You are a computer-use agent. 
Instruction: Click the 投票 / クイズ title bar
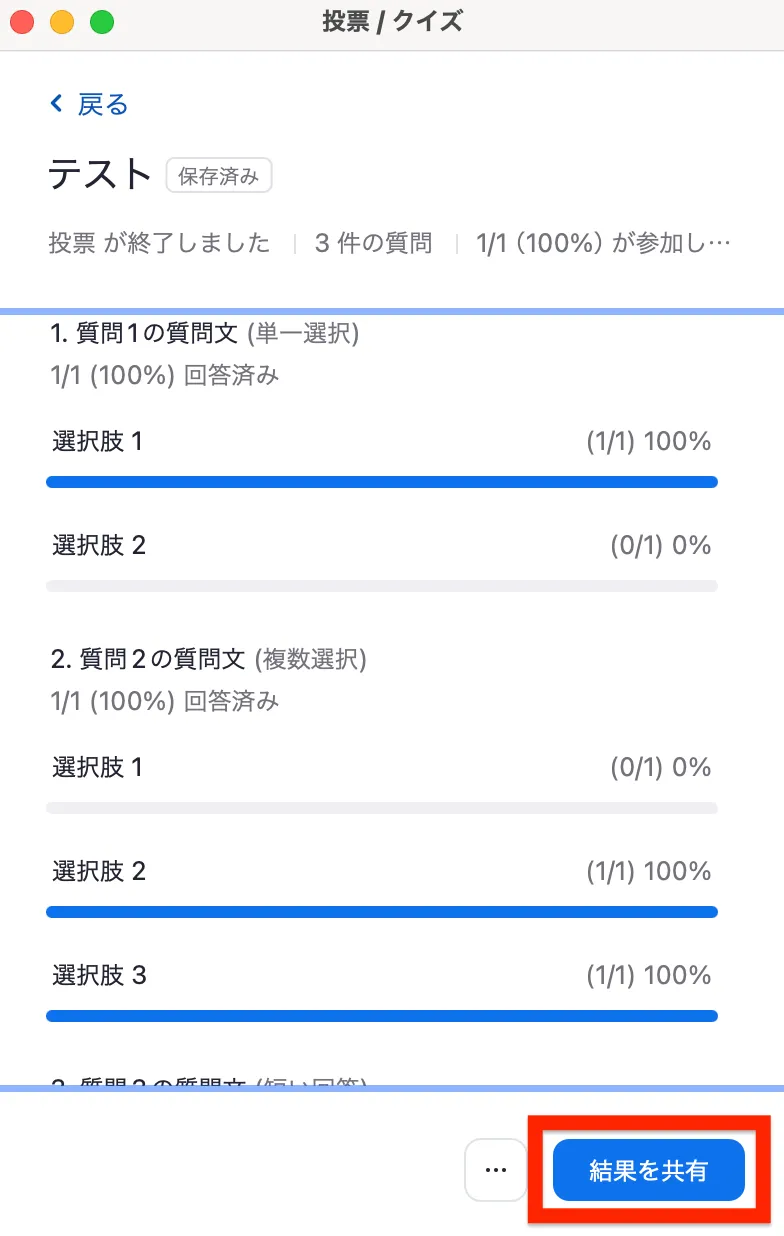392,20
